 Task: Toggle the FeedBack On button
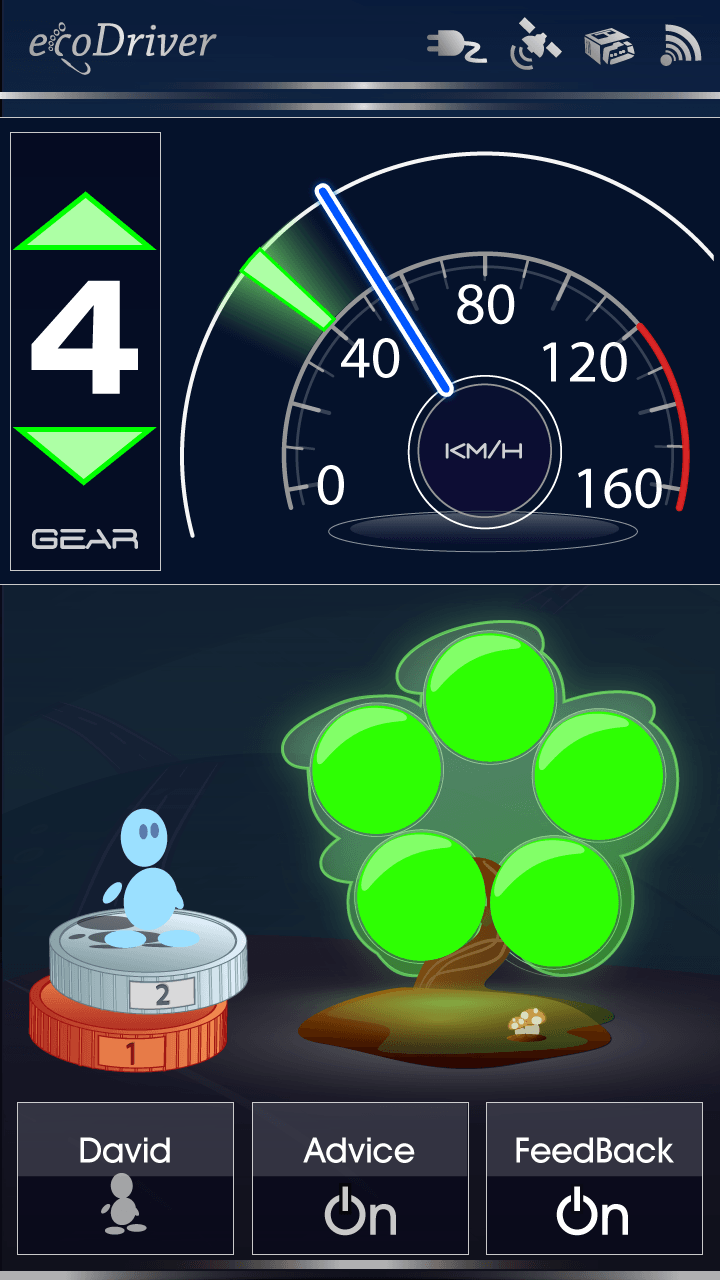594,1178
